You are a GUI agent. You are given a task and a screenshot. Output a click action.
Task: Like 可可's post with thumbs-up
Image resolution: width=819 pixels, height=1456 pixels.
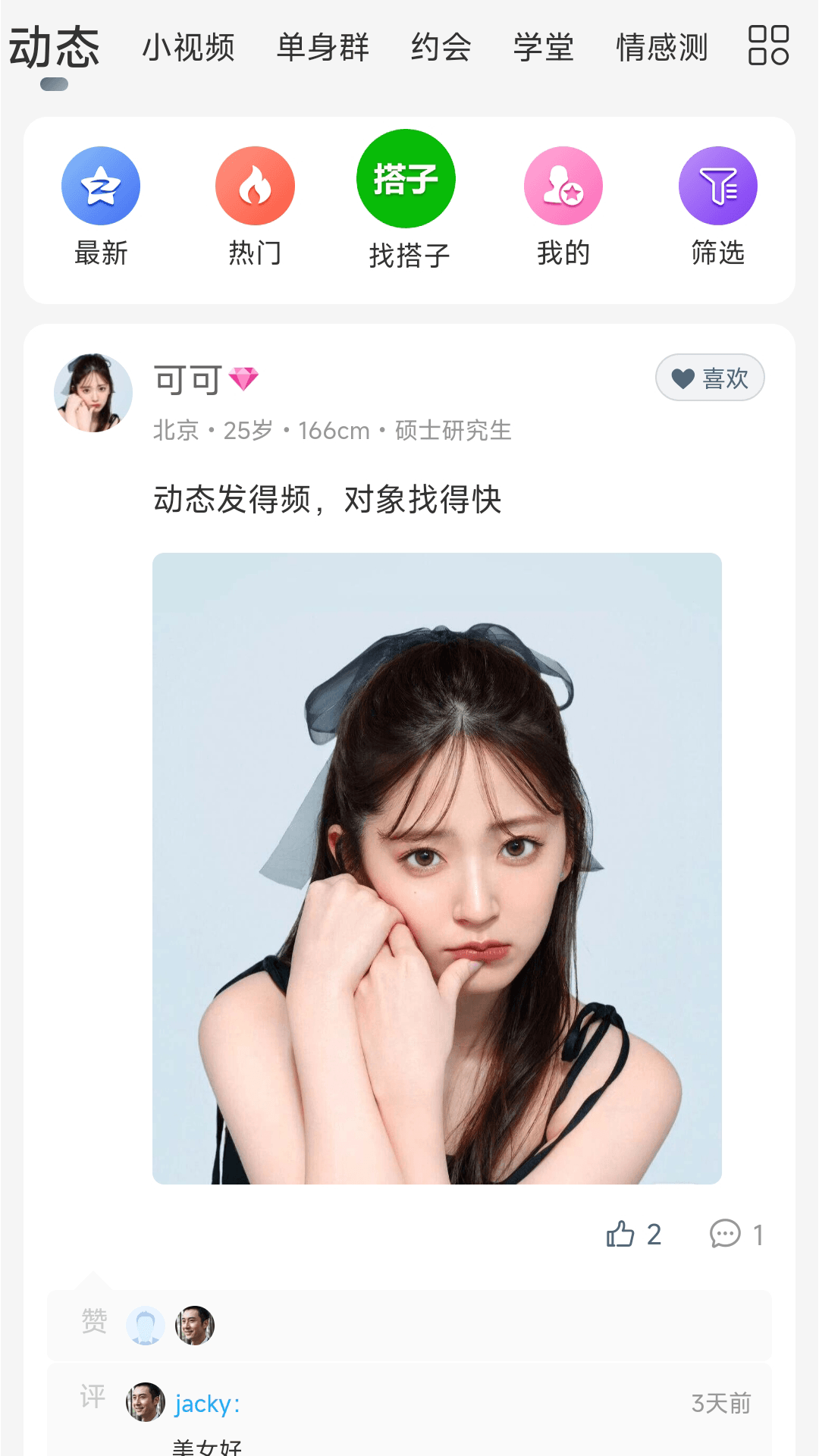tap(634, 1235)
